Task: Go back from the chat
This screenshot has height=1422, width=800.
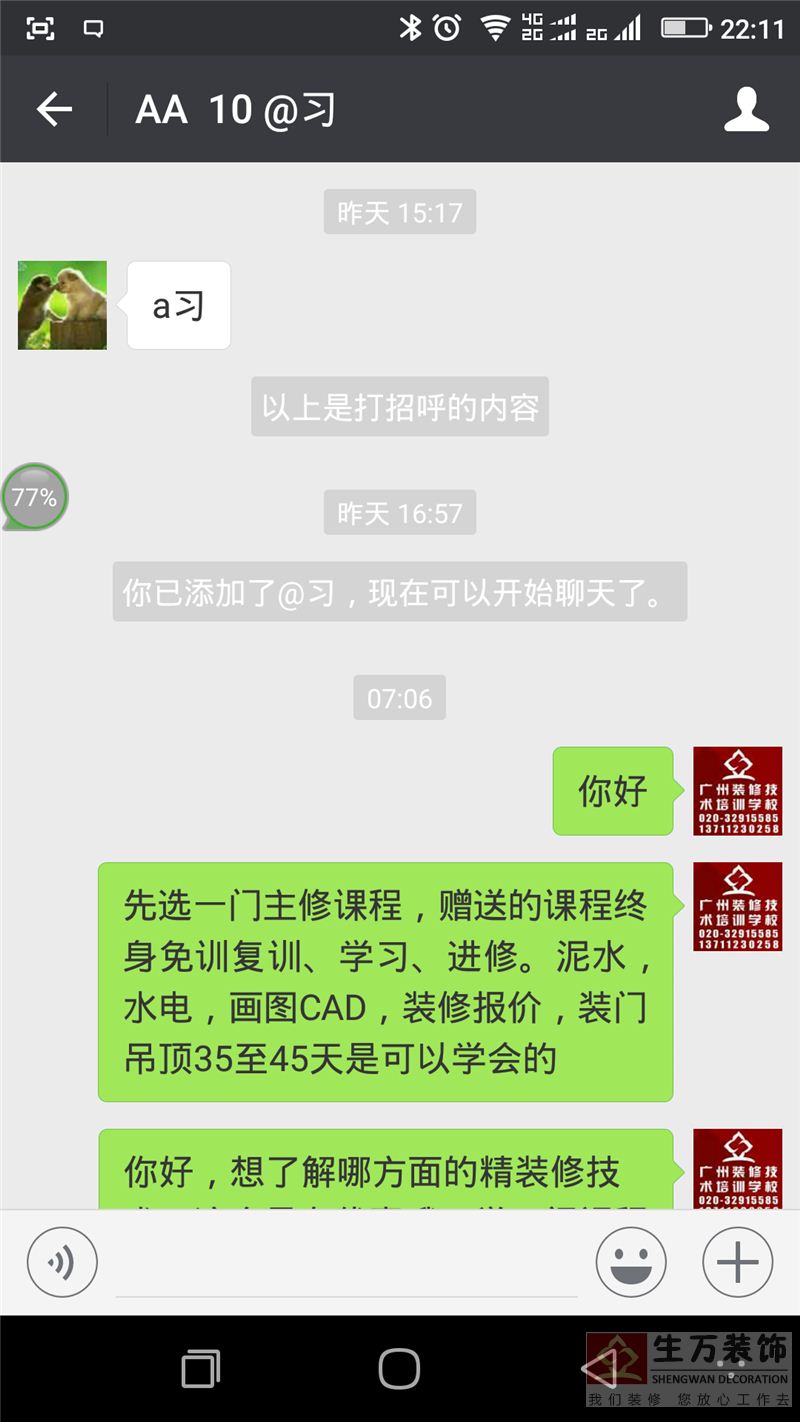Action: pyautogui.click(x=54, y=109)
